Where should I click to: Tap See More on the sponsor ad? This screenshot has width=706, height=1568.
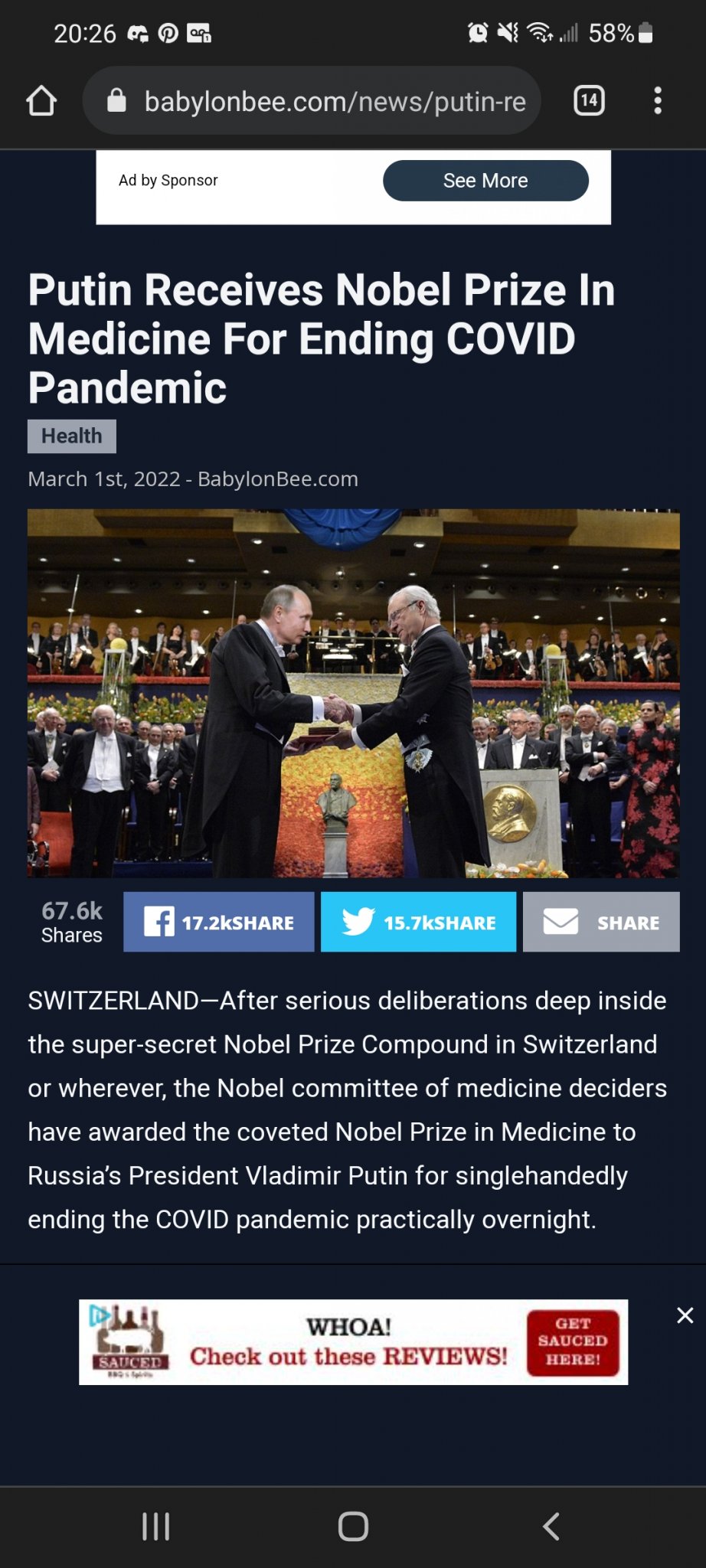[485, 181]
